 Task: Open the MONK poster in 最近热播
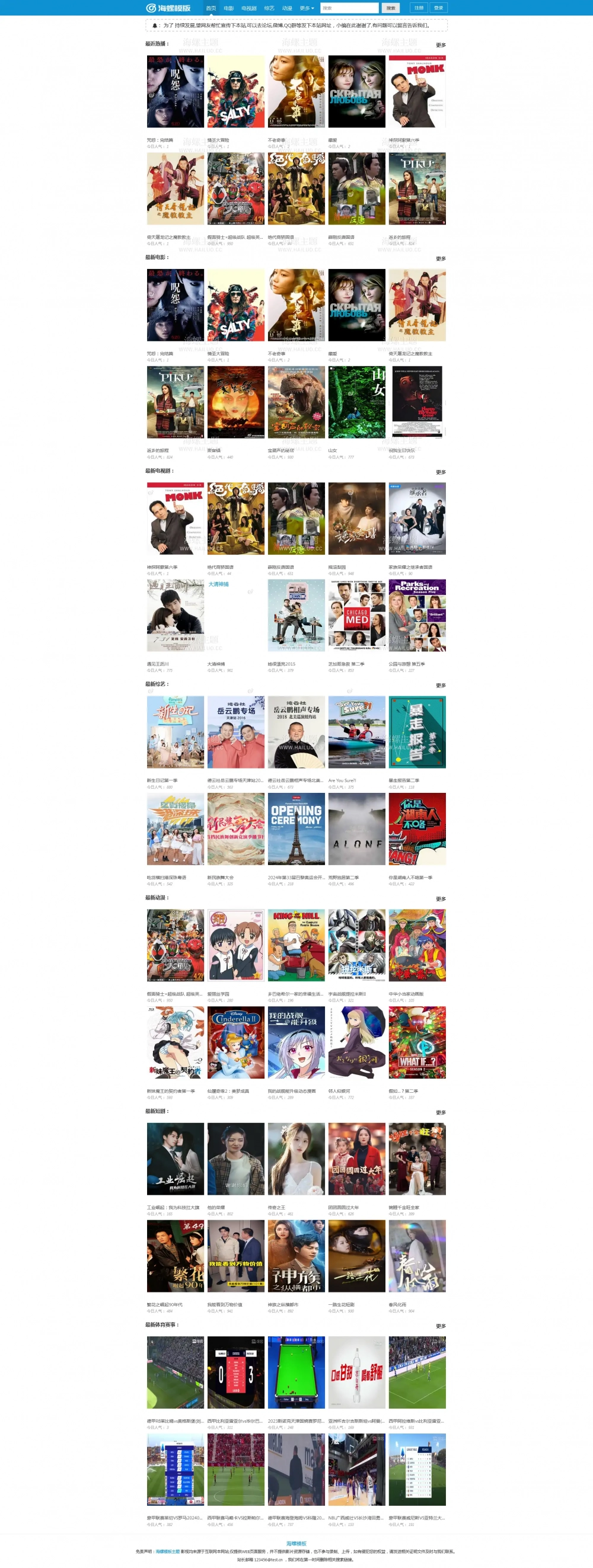tap(417, 91)
